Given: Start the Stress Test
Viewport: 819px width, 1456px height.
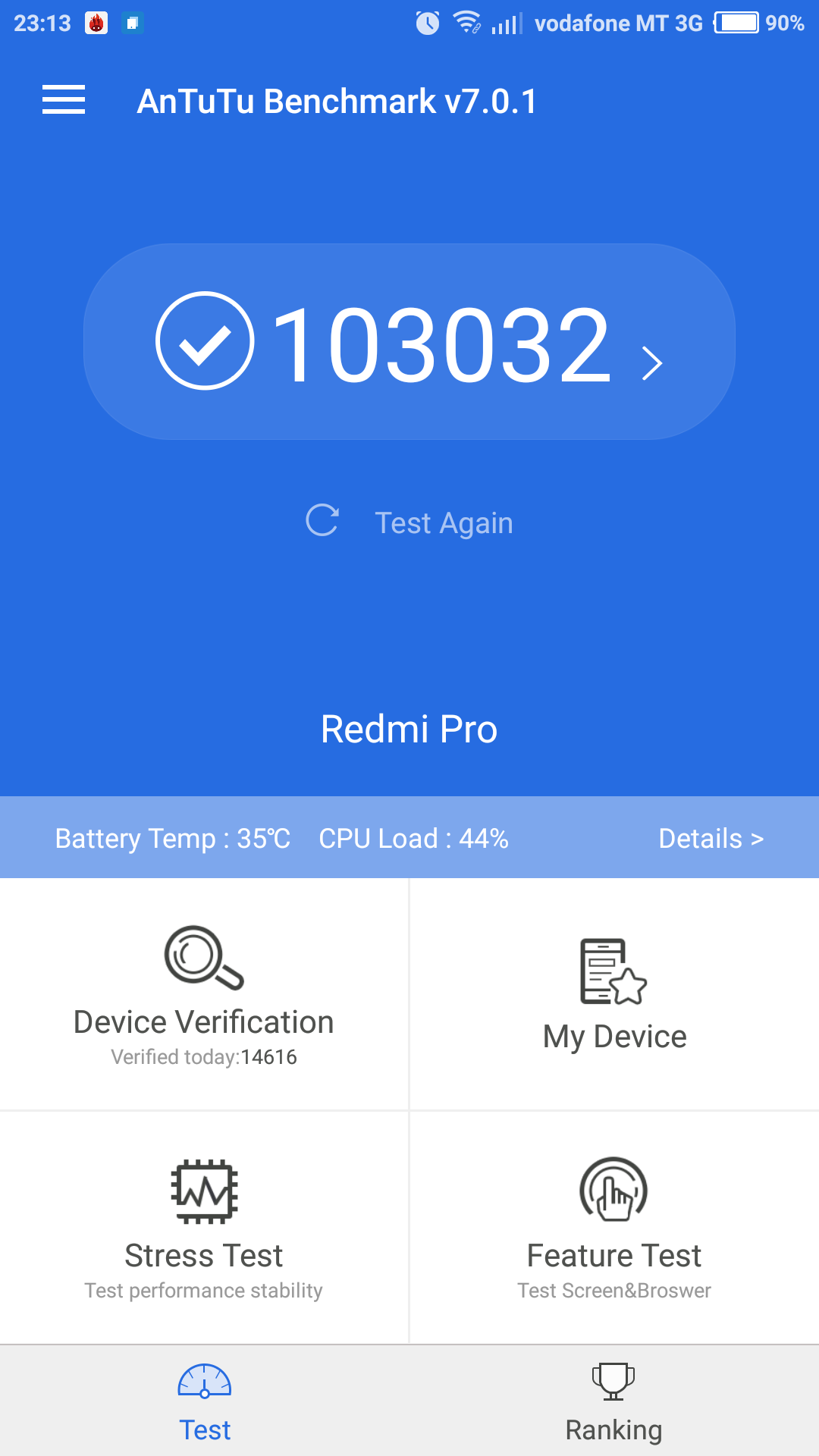Looking at the screenshot, I should point(204,1227).
